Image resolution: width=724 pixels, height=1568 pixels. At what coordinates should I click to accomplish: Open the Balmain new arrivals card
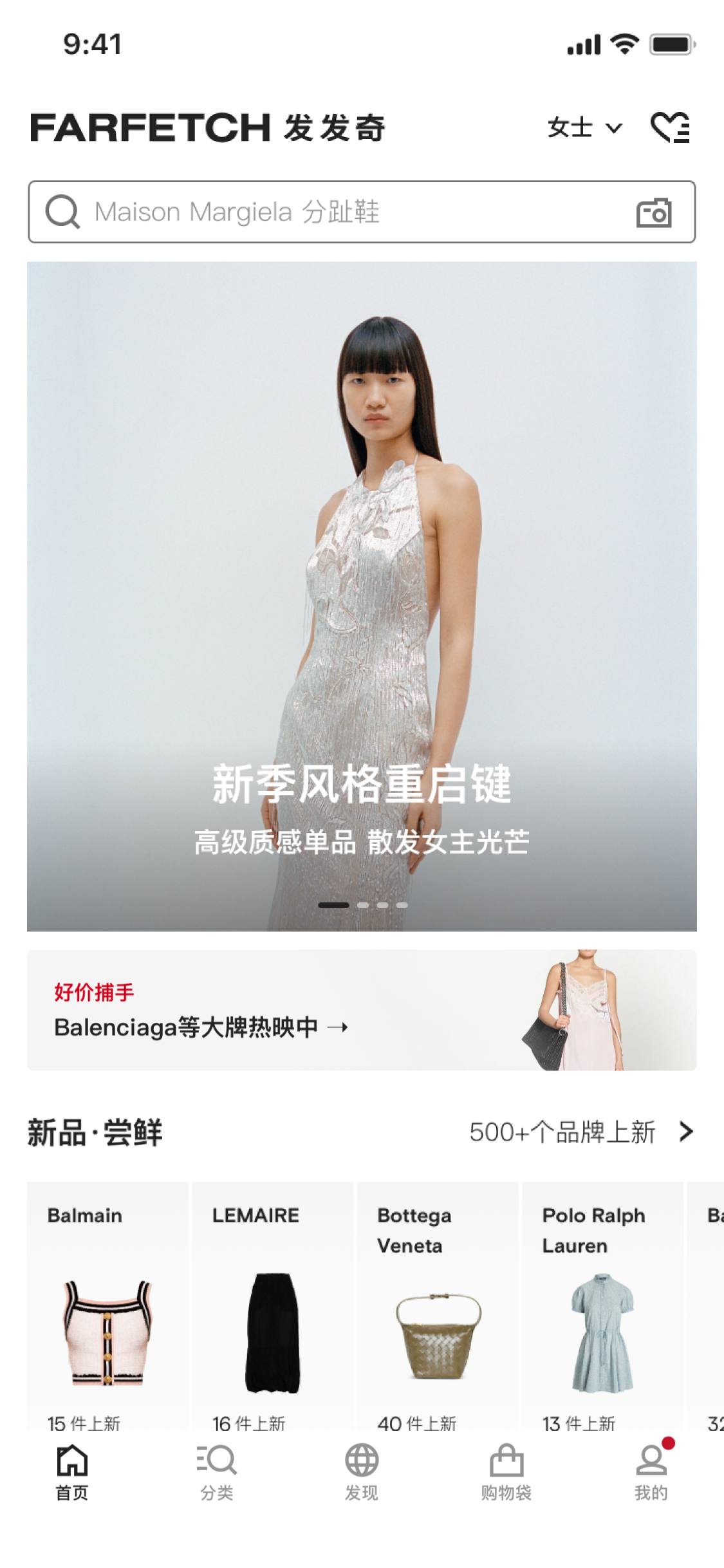coord(107,1307)
